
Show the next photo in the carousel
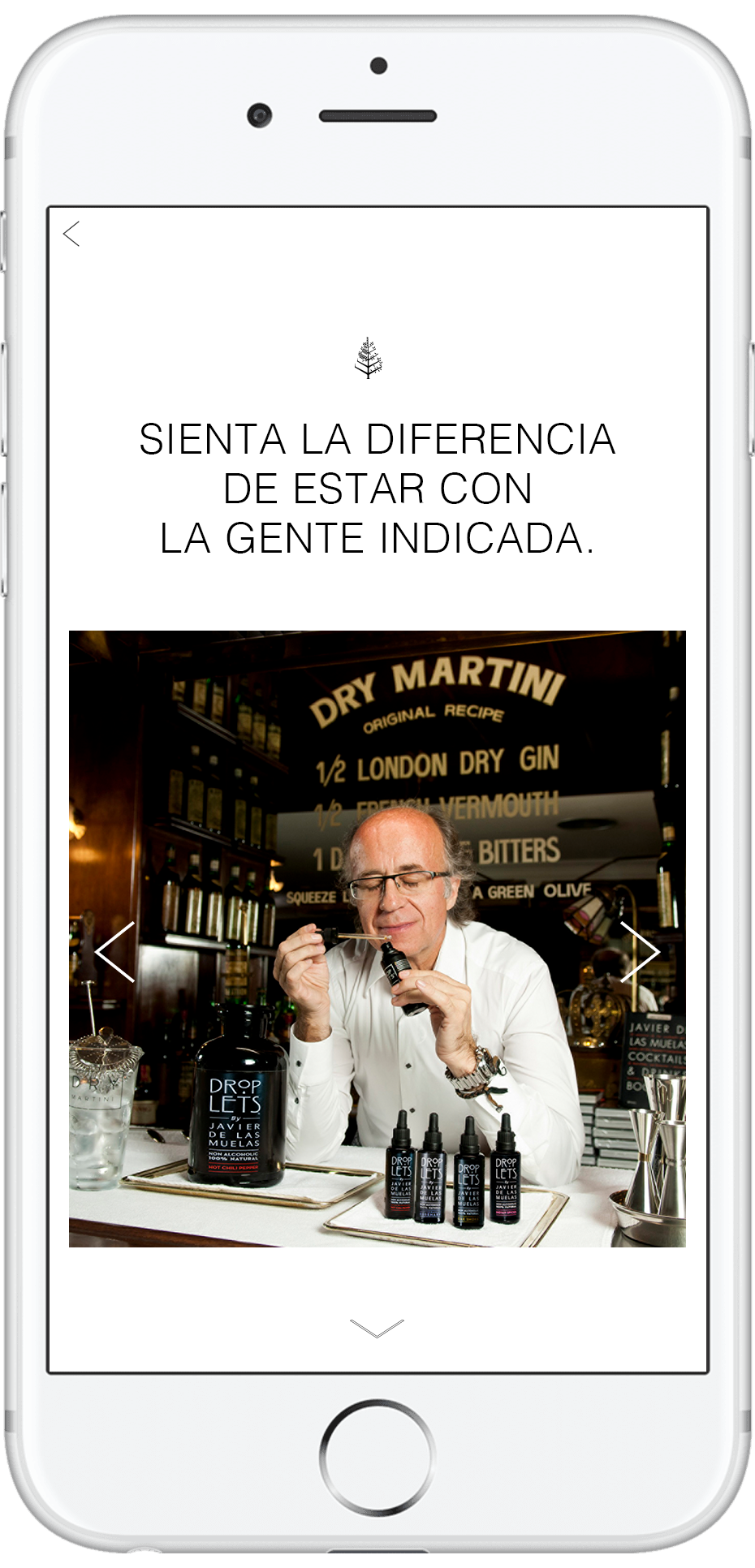pyautogui.click(x=641, y=952)
